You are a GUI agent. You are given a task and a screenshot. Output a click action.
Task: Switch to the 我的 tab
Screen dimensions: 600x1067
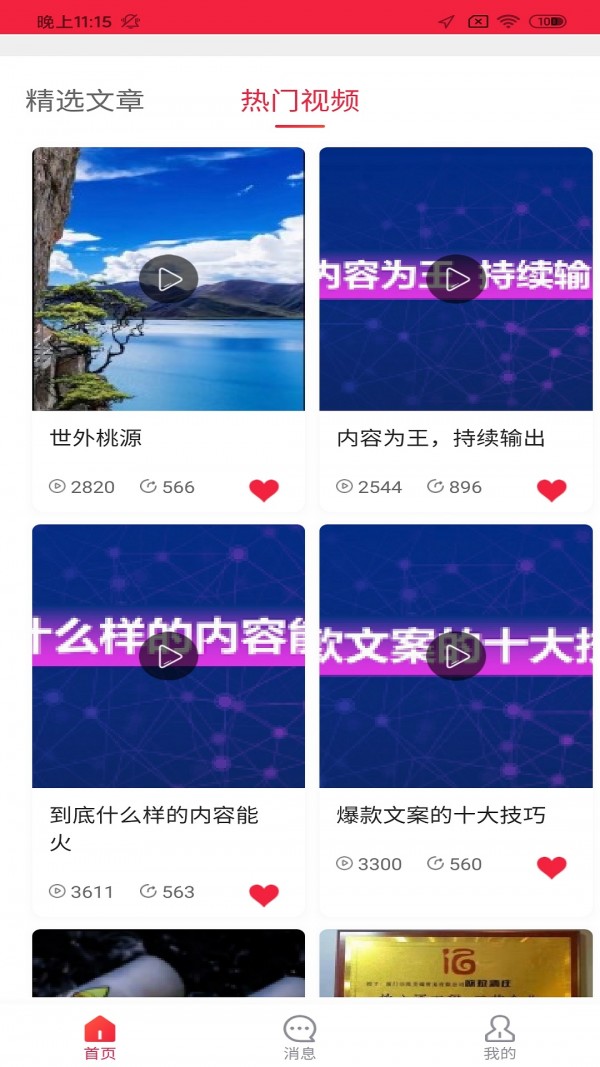pyautogui.click(x=499, y=1037)
